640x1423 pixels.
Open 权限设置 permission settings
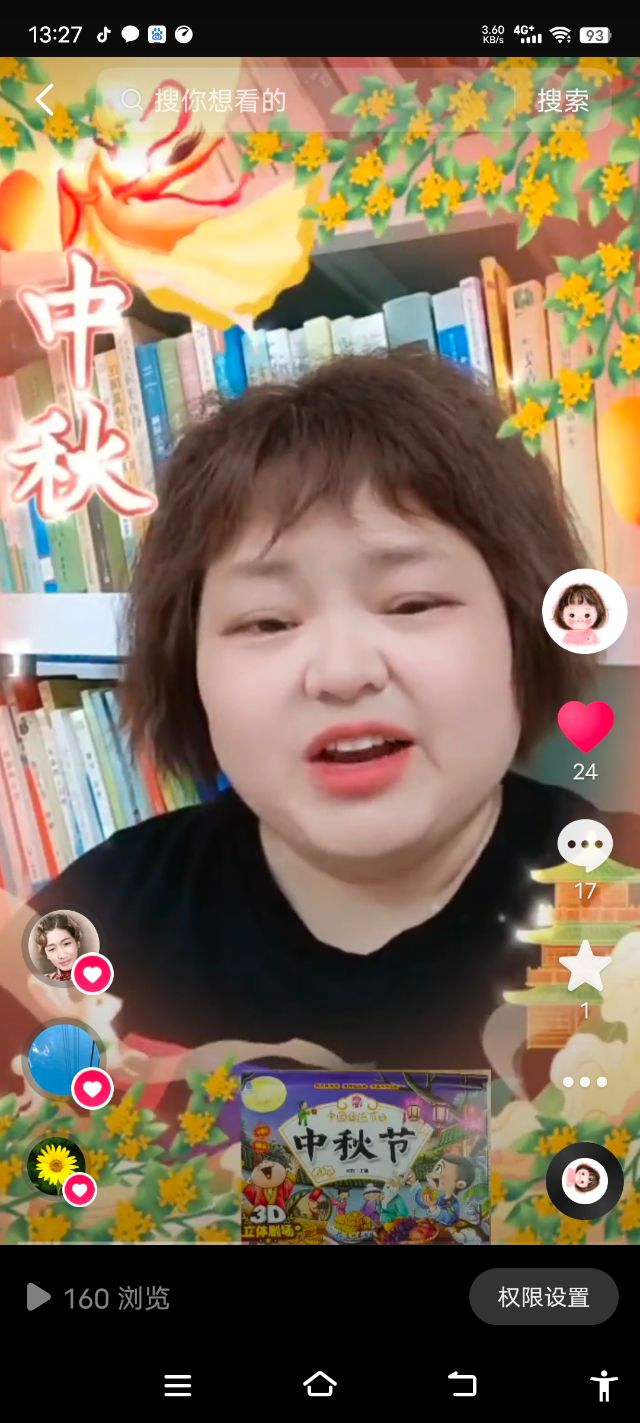[543, 1297]
